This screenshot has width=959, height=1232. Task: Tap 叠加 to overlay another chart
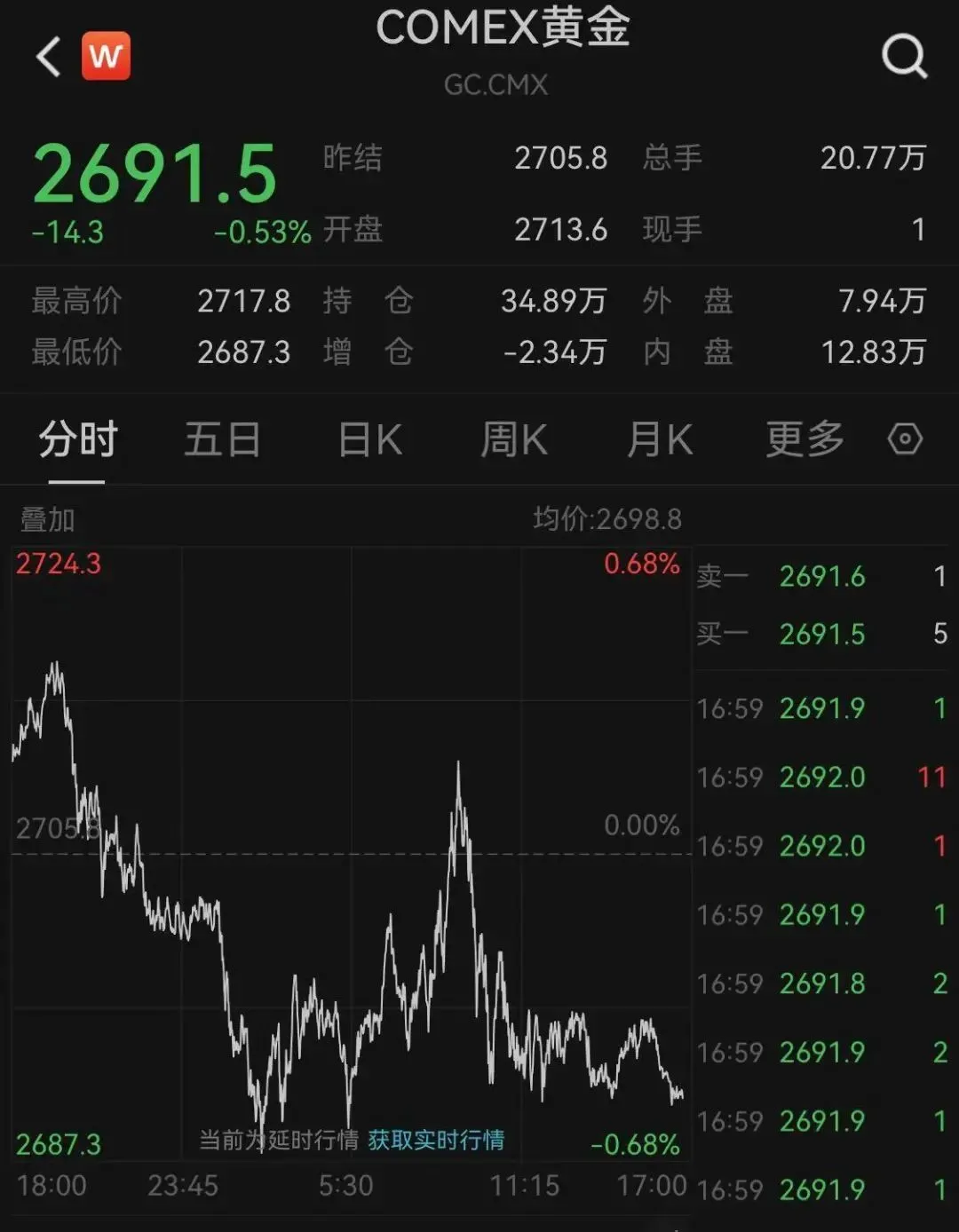click(x=48, y=519)
